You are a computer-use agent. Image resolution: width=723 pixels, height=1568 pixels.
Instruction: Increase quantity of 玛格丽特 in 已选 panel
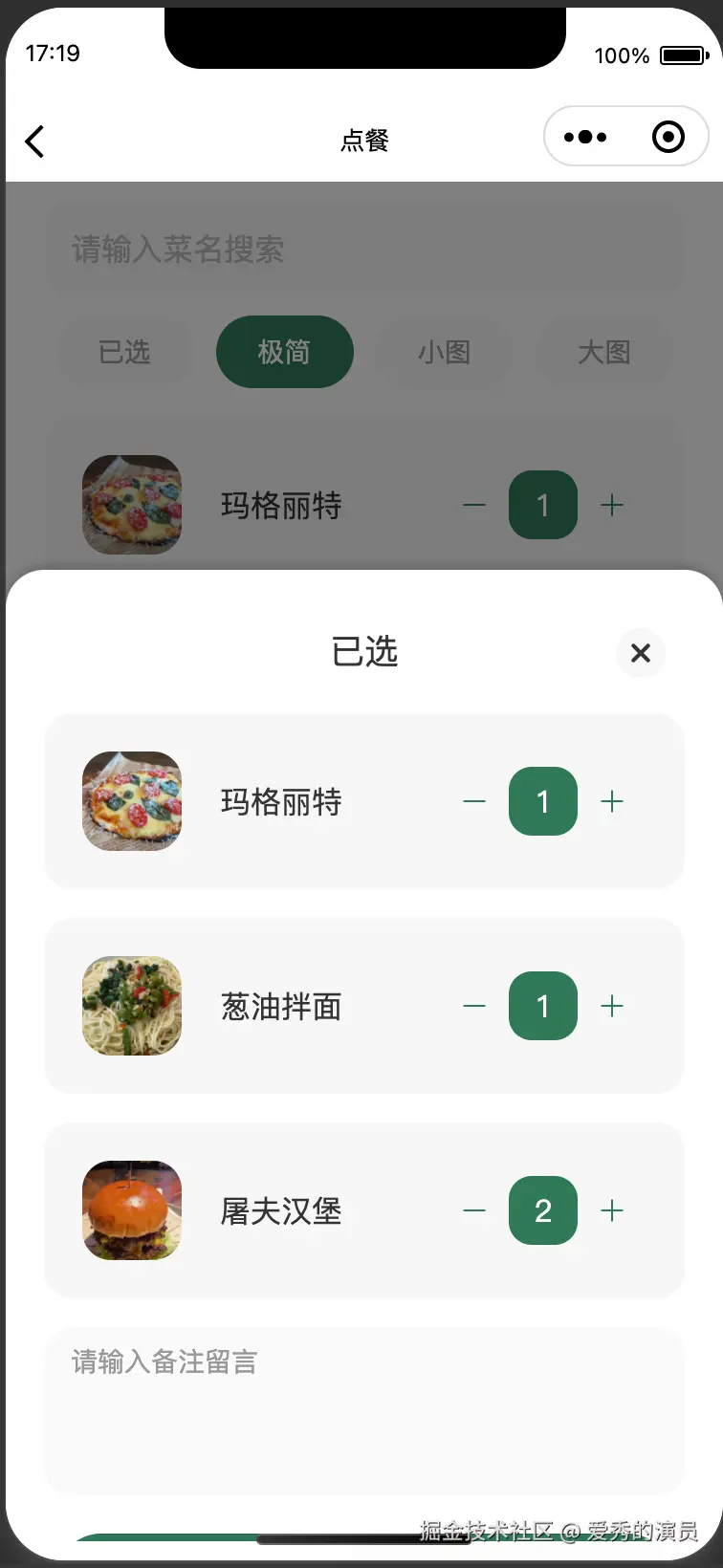click(x=612, y=801)
